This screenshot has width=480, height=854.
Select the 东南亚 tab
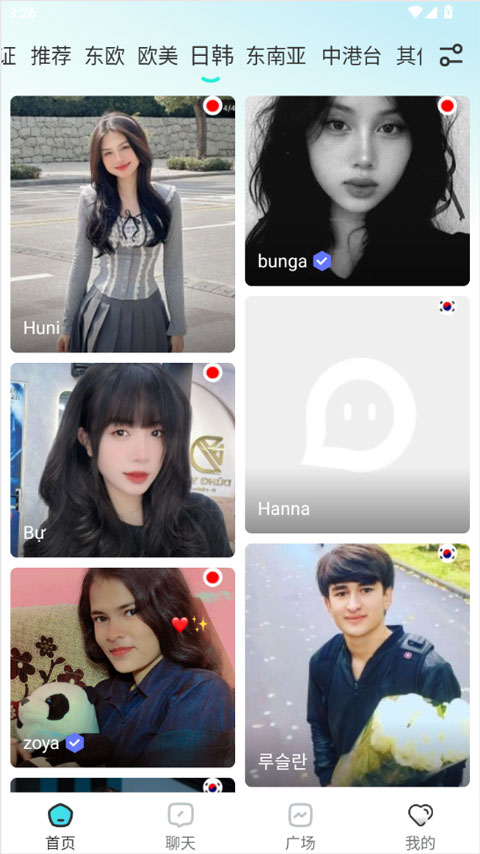coord(276,56)
